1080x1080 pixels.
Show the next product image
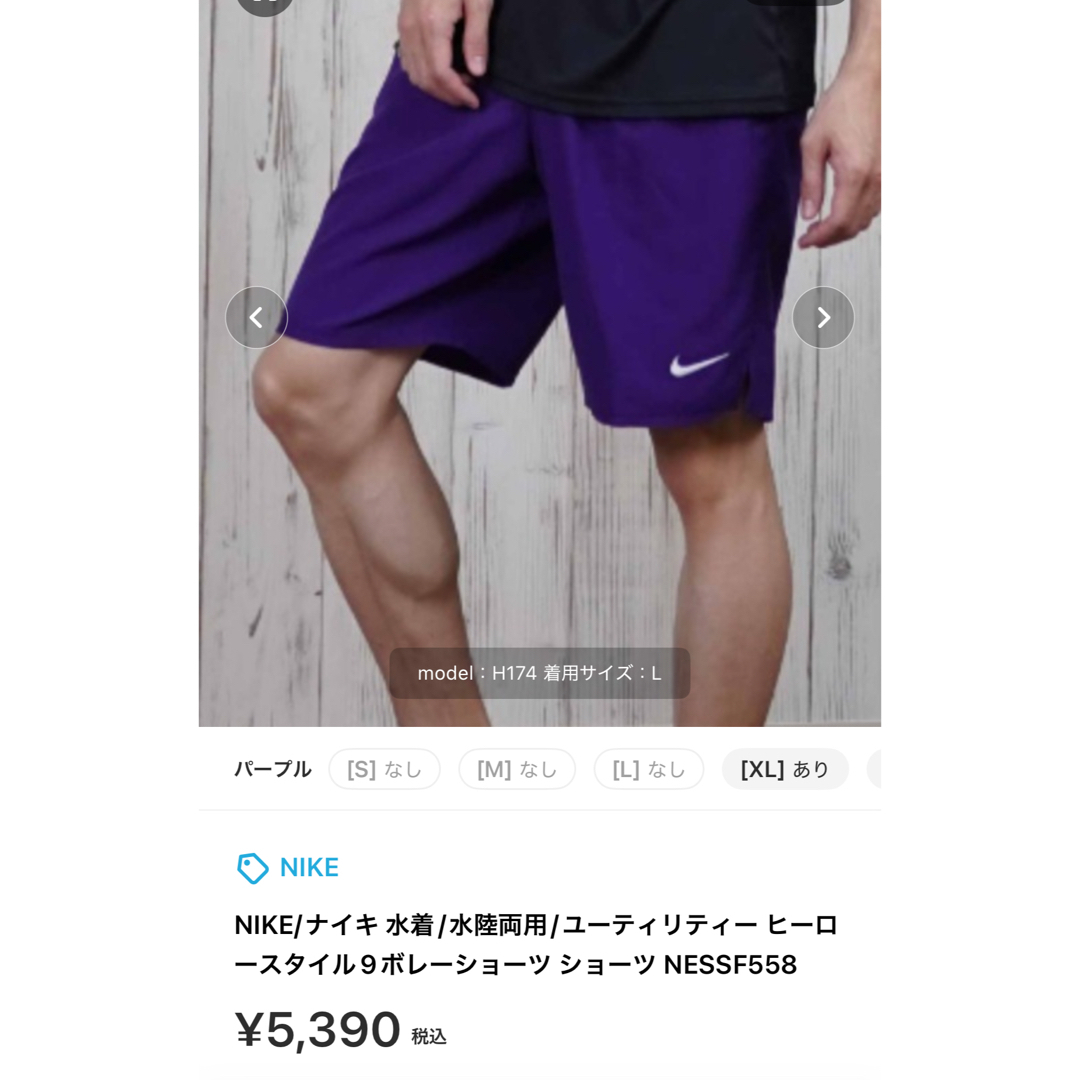[x=823, y=318]
